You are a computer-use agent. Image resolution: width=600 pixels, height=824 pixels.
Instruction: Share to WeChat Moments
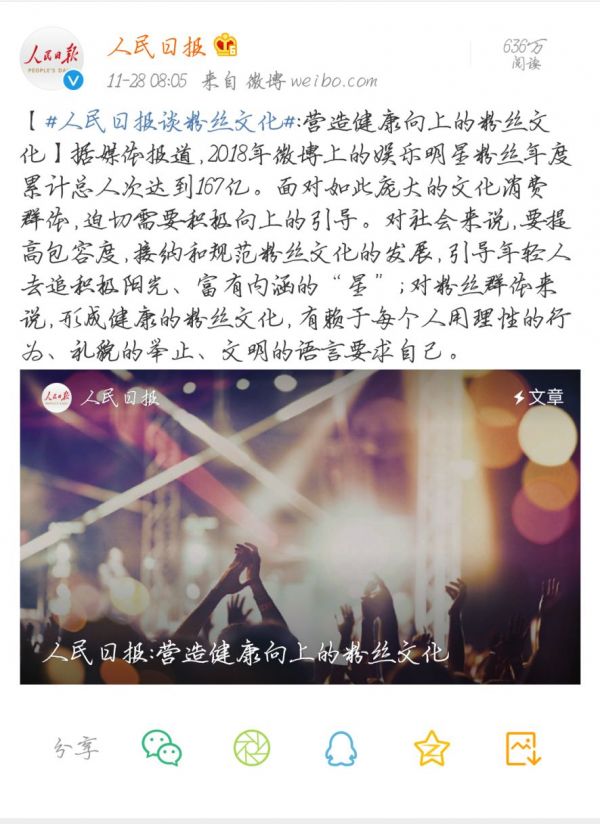point(252,747)
